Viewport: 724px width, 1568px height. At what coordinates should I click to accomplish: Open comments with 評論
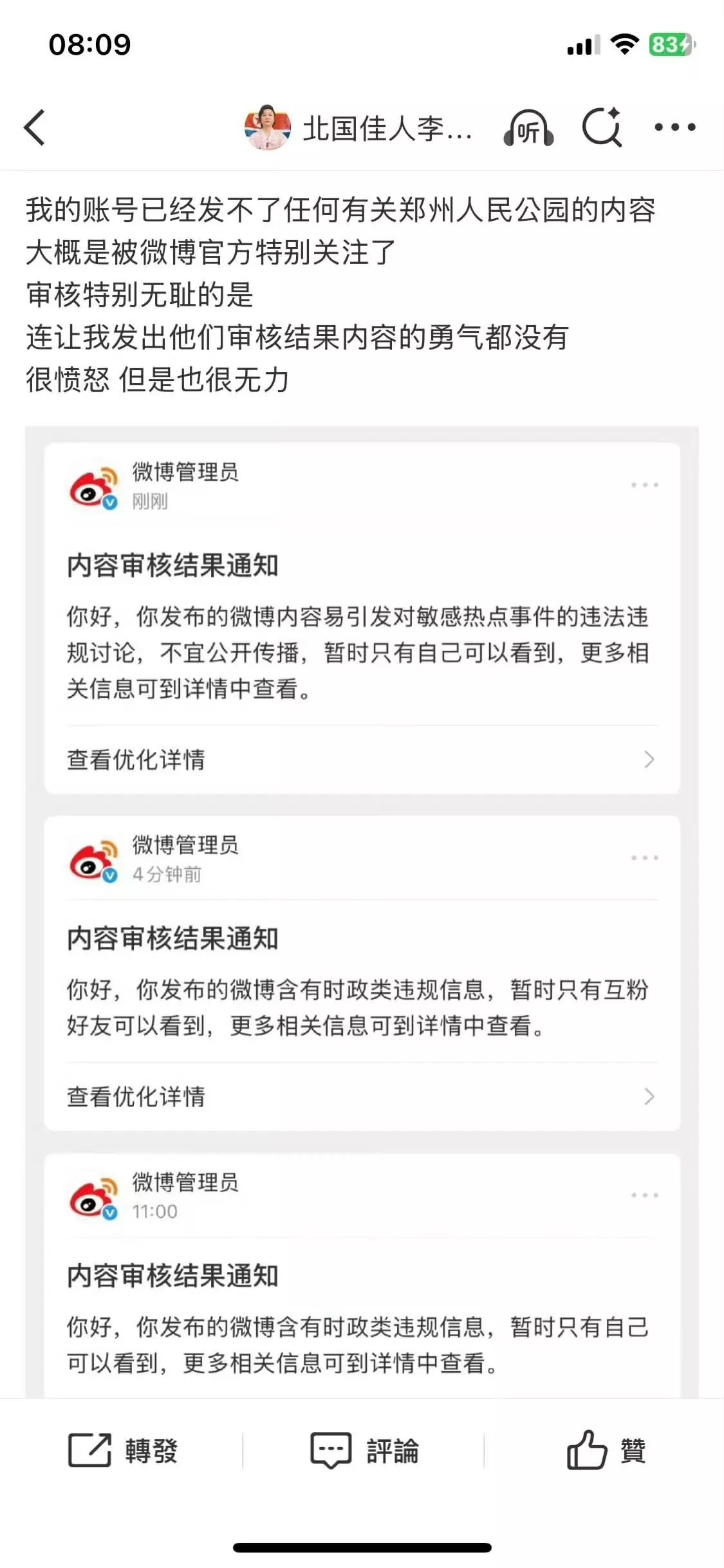(x=364, y=1451)
